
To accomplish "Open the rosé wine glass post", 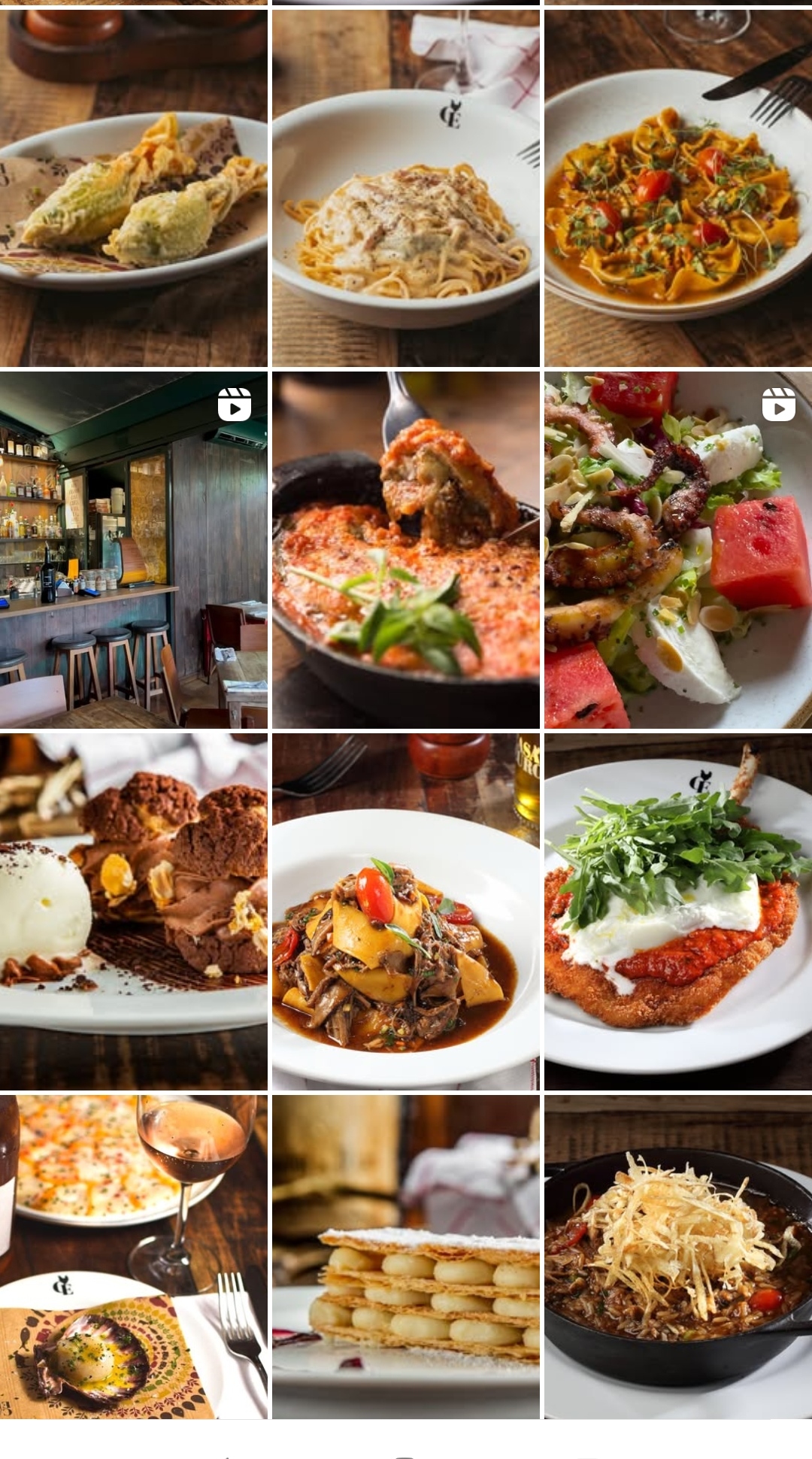I will coord(133,1256).
